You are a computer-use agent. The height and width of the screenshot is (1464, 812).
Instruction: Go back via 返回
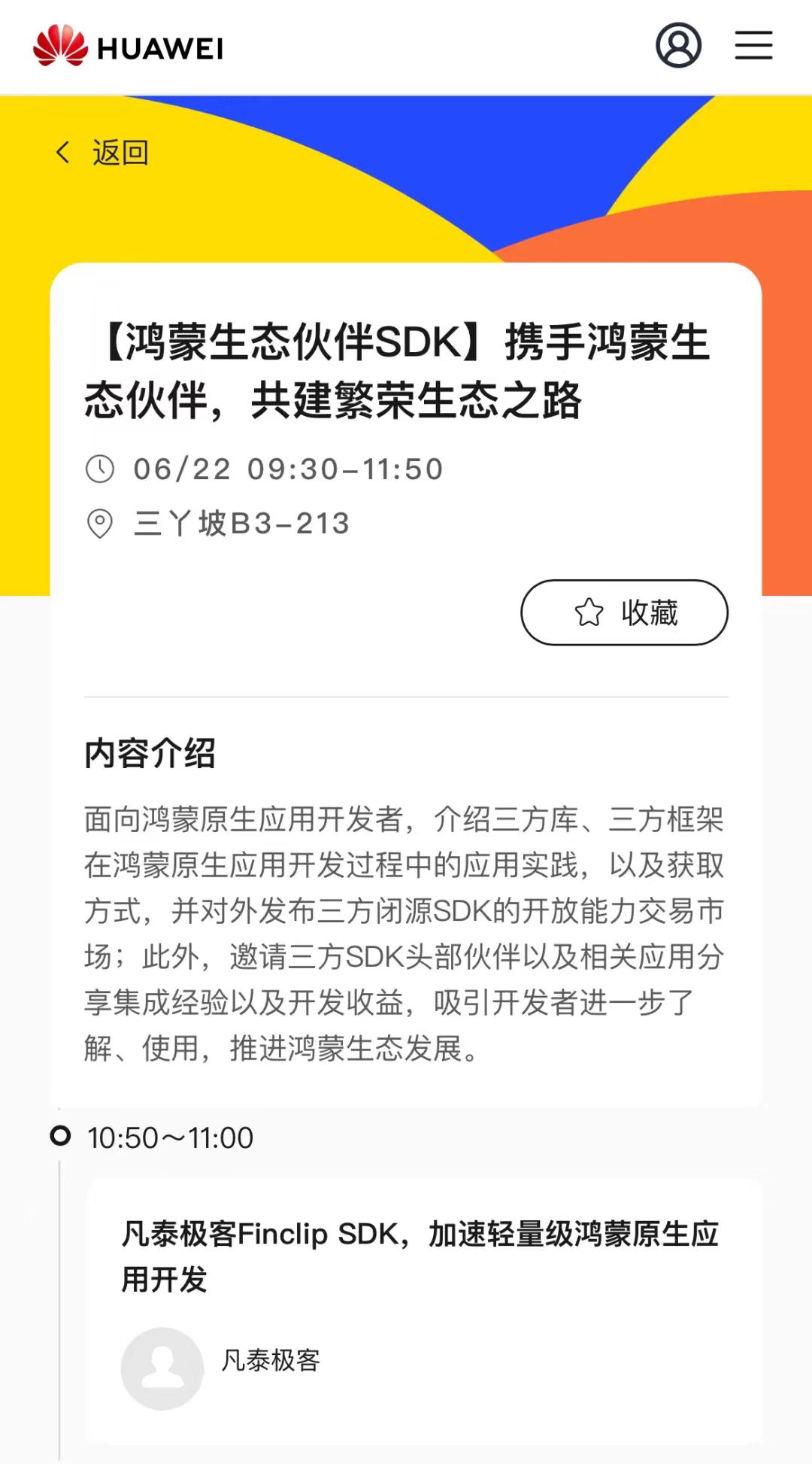point(104,153)
